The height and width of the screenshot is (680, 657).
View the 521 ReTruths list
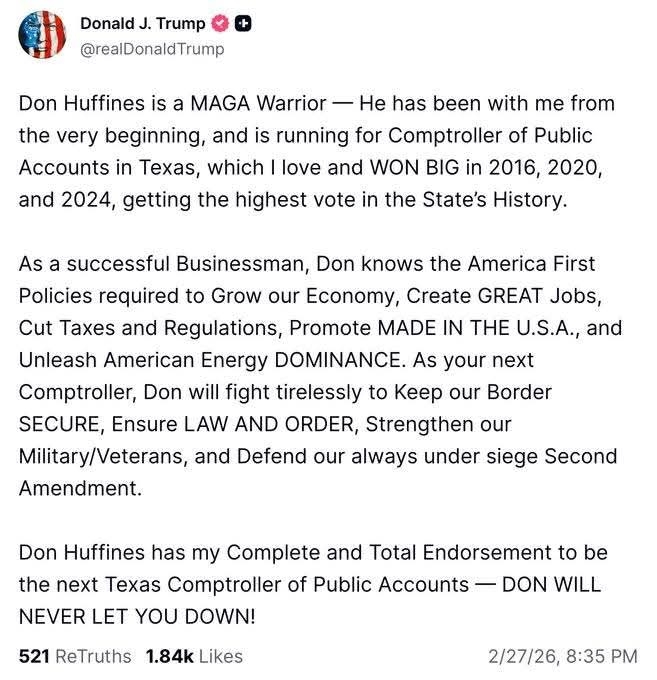pyautogui.click(x=75, y=656)
